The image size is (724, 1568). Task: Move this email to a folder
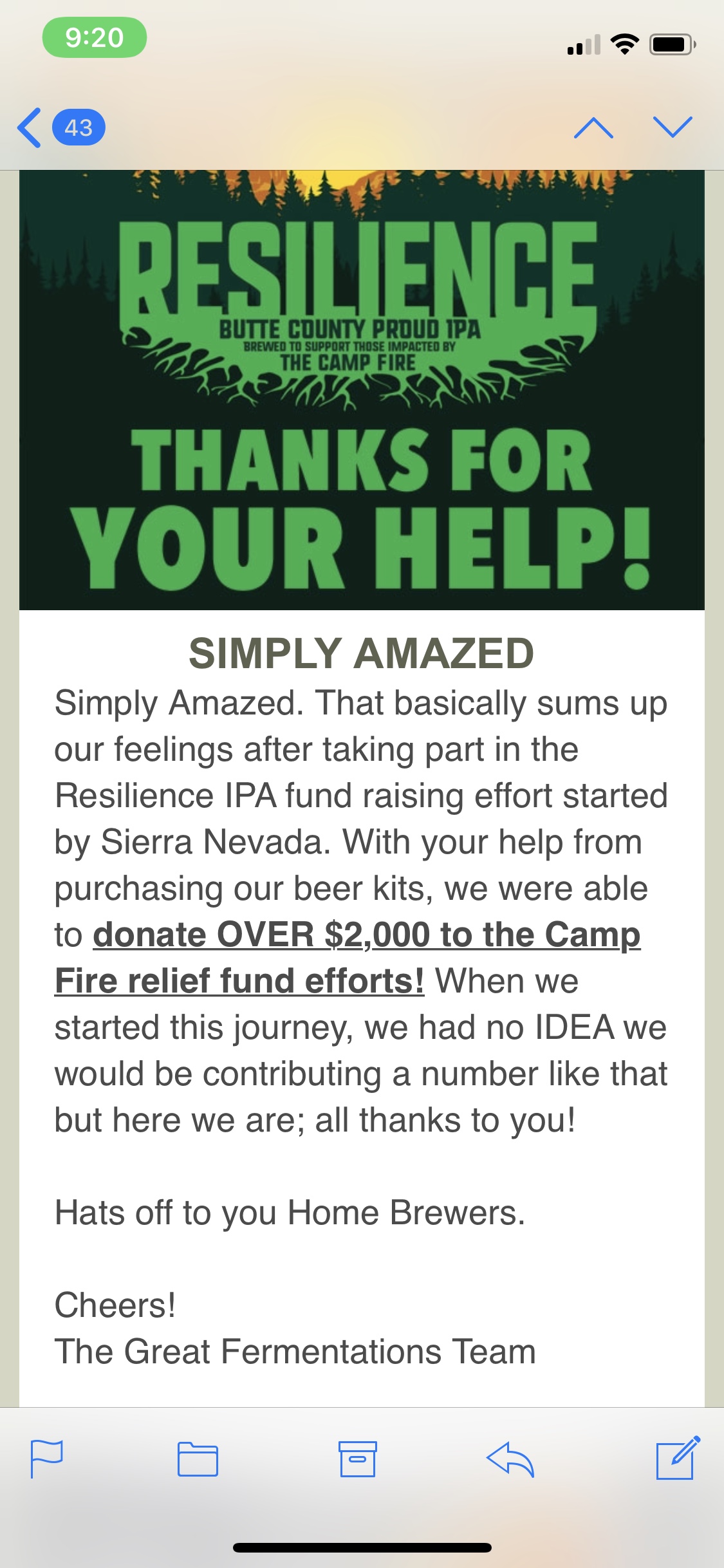pos(198,1459)
